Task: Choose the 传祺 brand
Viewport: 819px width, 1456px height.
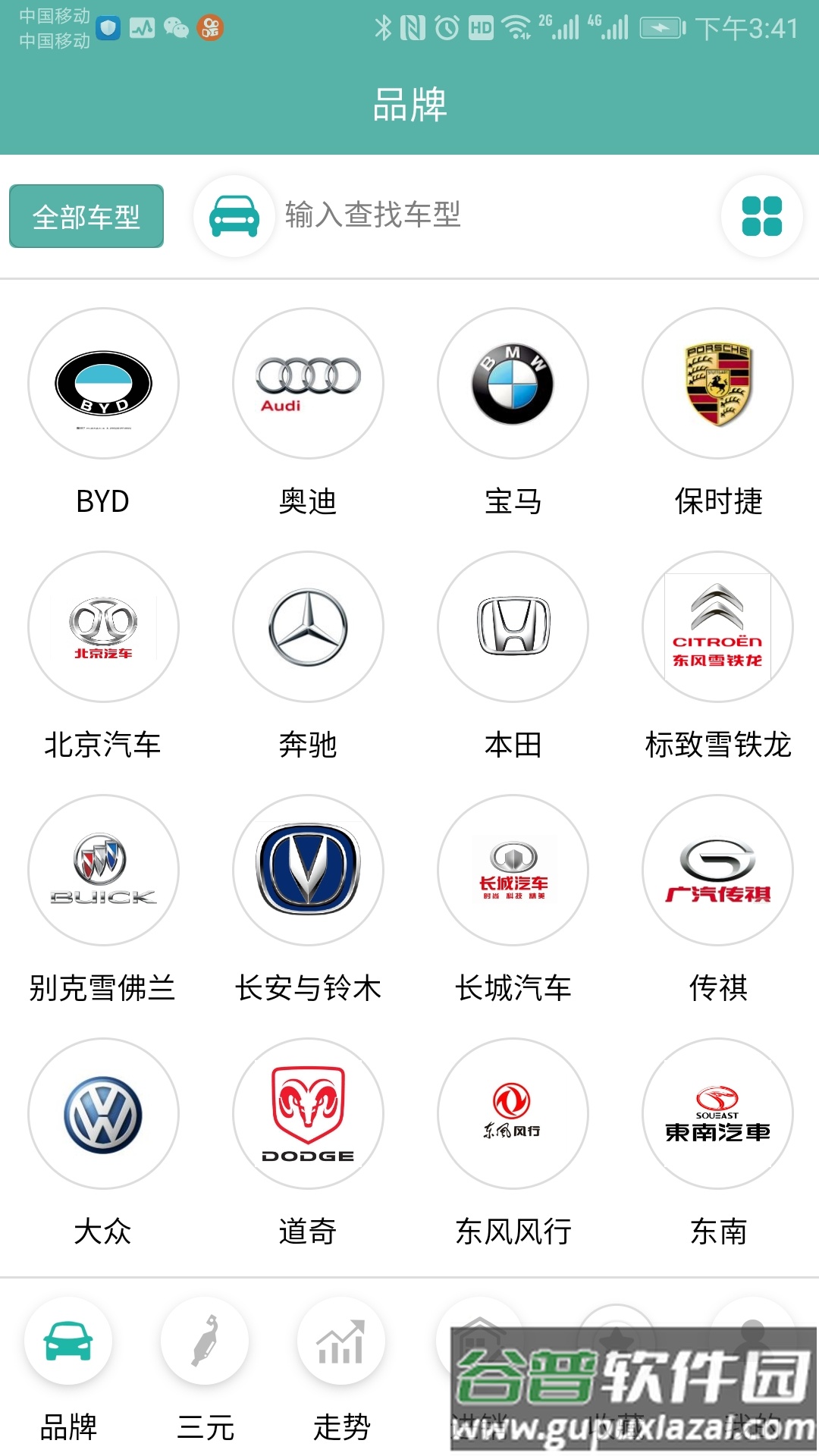Action: (717, 871)
